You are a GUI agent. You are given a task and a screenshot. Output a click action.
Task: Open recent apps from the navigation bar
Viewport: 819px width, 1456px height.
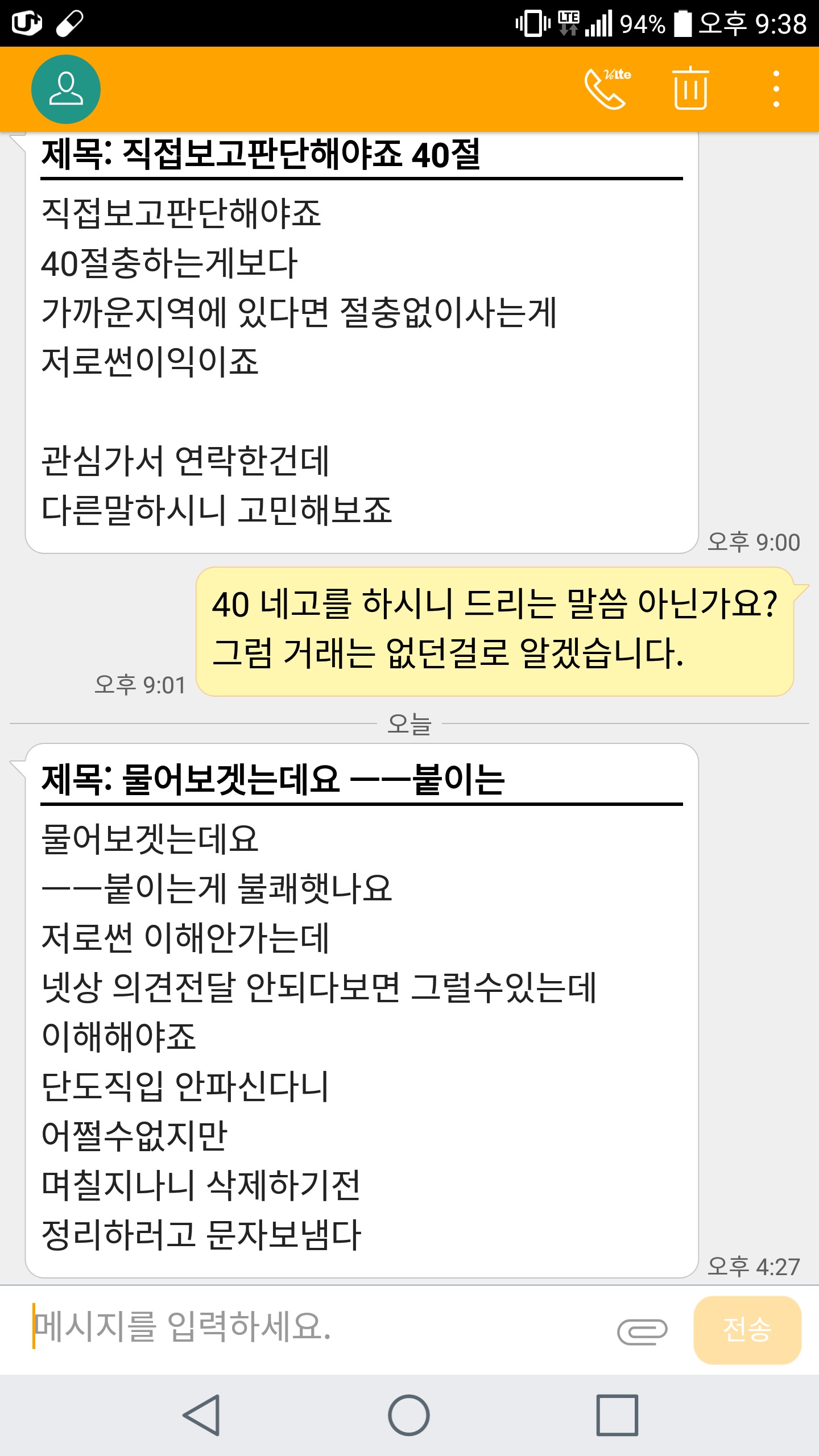pos(617,1414)
